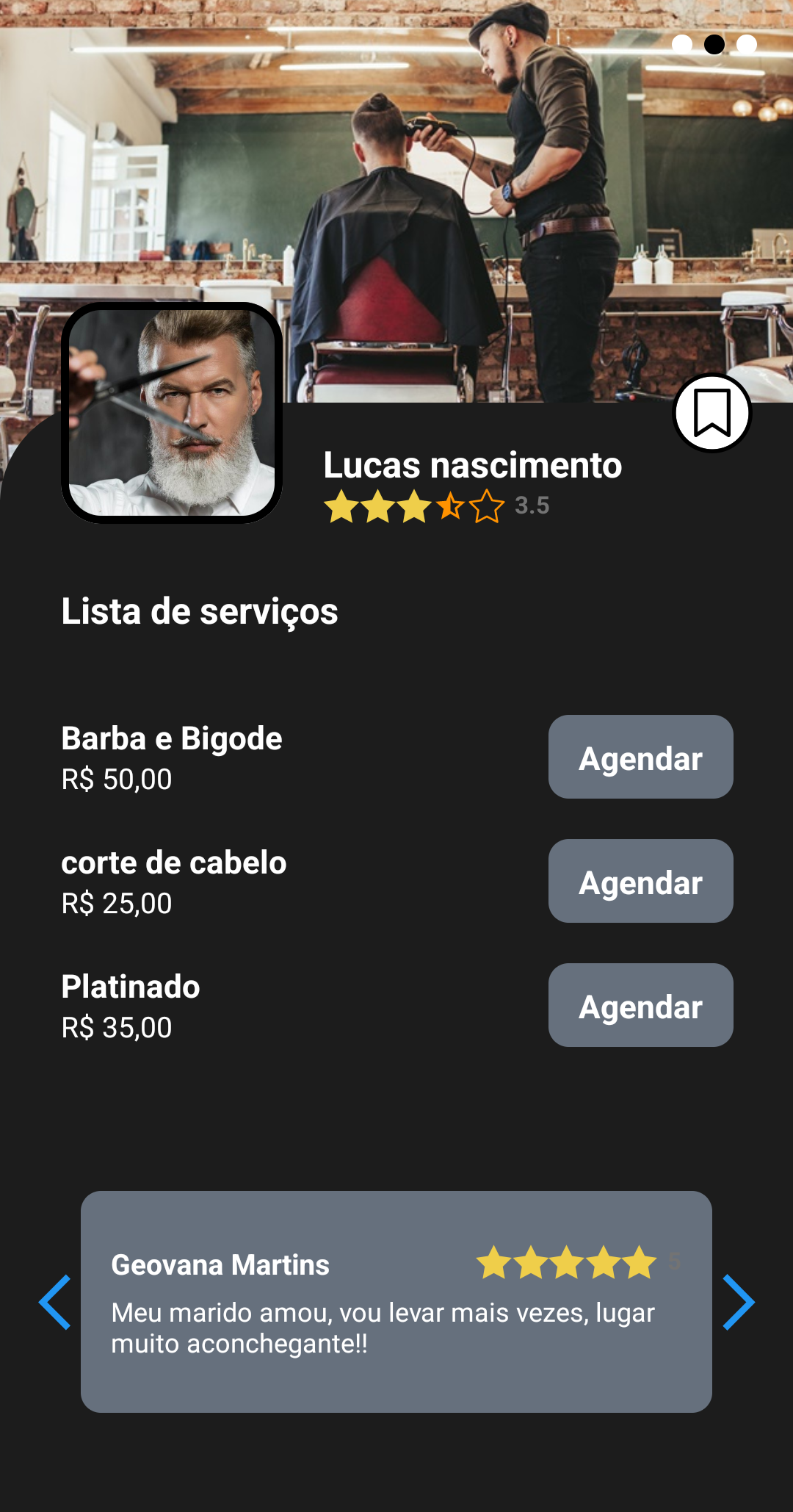Image resolution: width=793 pixels, height=1512 pixels.
Task: Select the first carousel dot indicator
Action: coord(681,46)
